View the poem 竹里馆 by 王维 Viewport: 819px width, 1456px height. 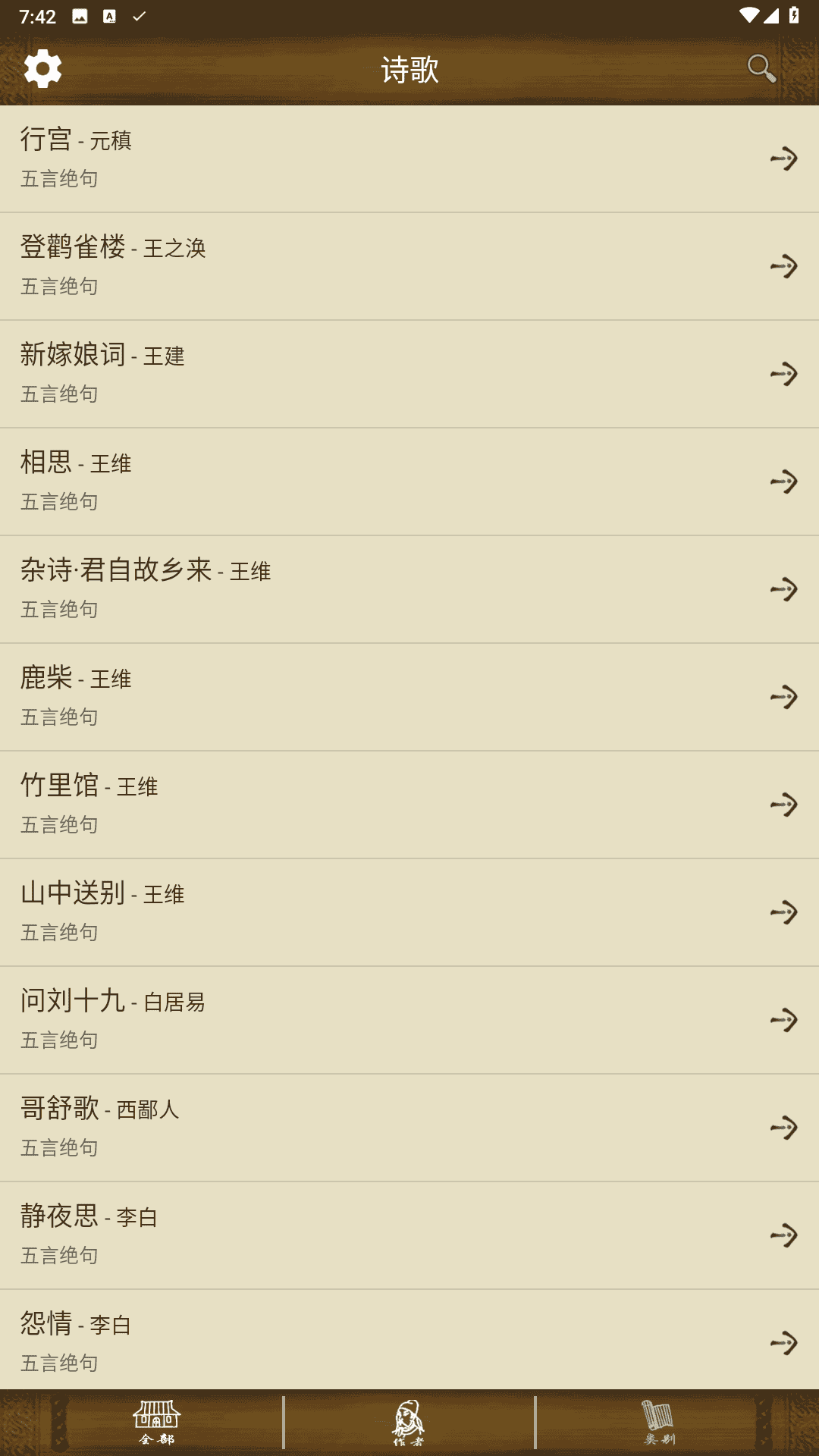coord(409,805)
